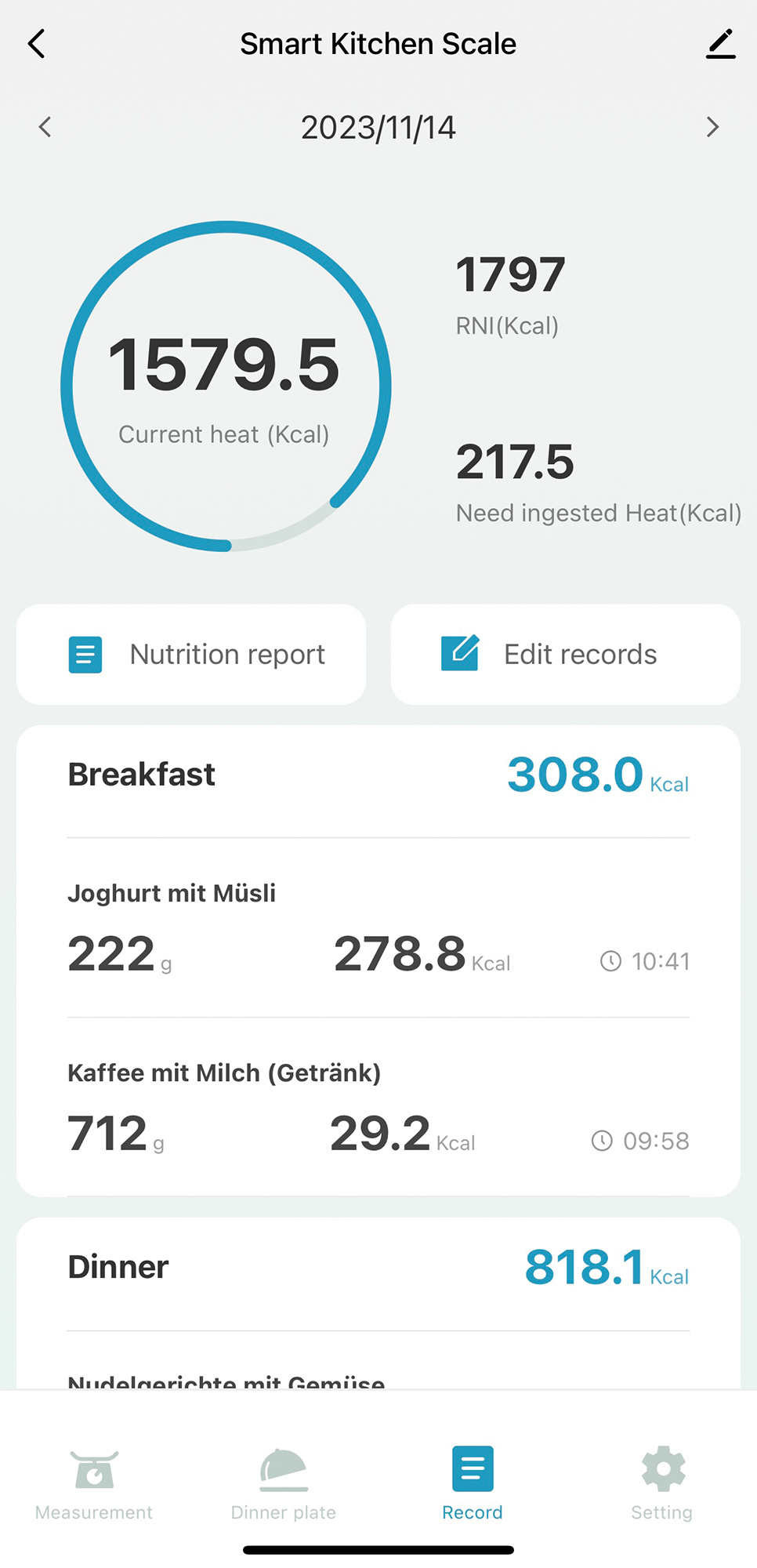
Task: Tap the pencil edit icon
Action: pyautogui.click(x=720, y=44)
